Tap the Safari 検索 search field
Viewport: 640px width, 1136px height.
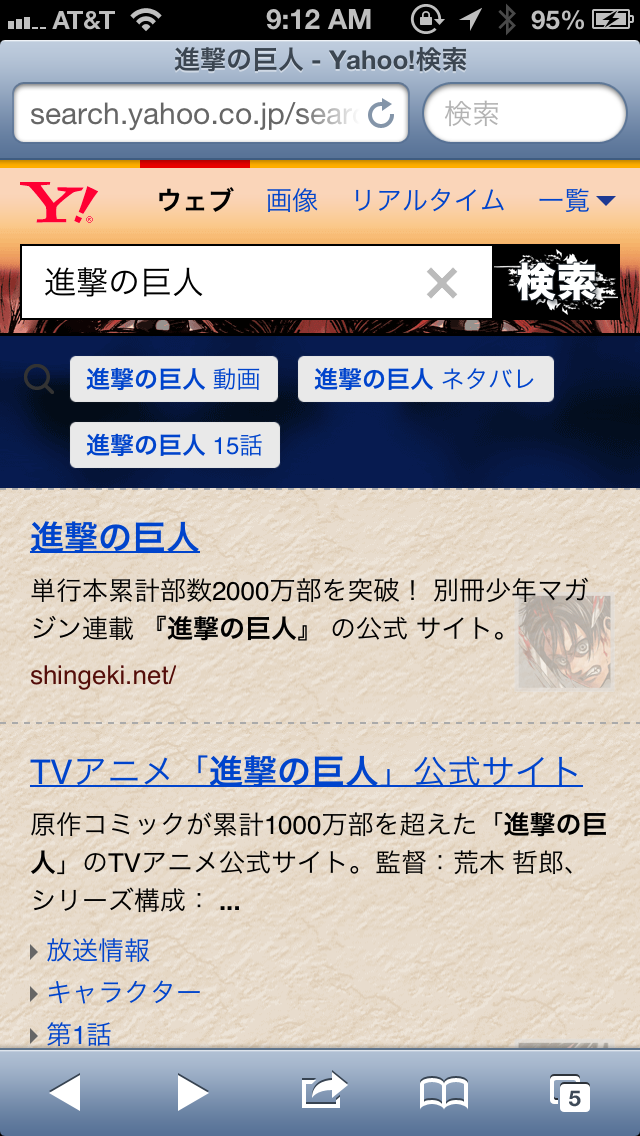[x=525, y=114]
